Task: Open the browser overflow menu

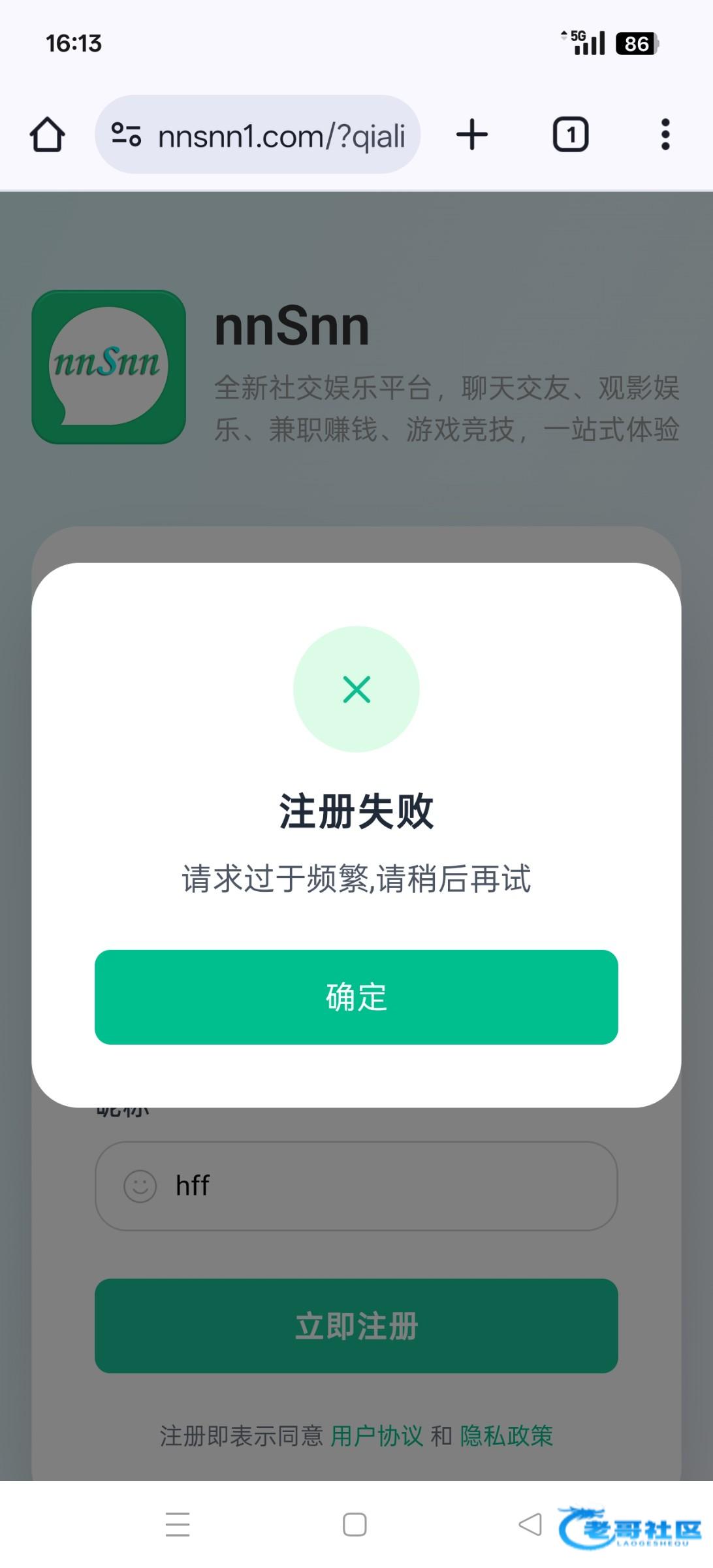Action: [665, 135]
